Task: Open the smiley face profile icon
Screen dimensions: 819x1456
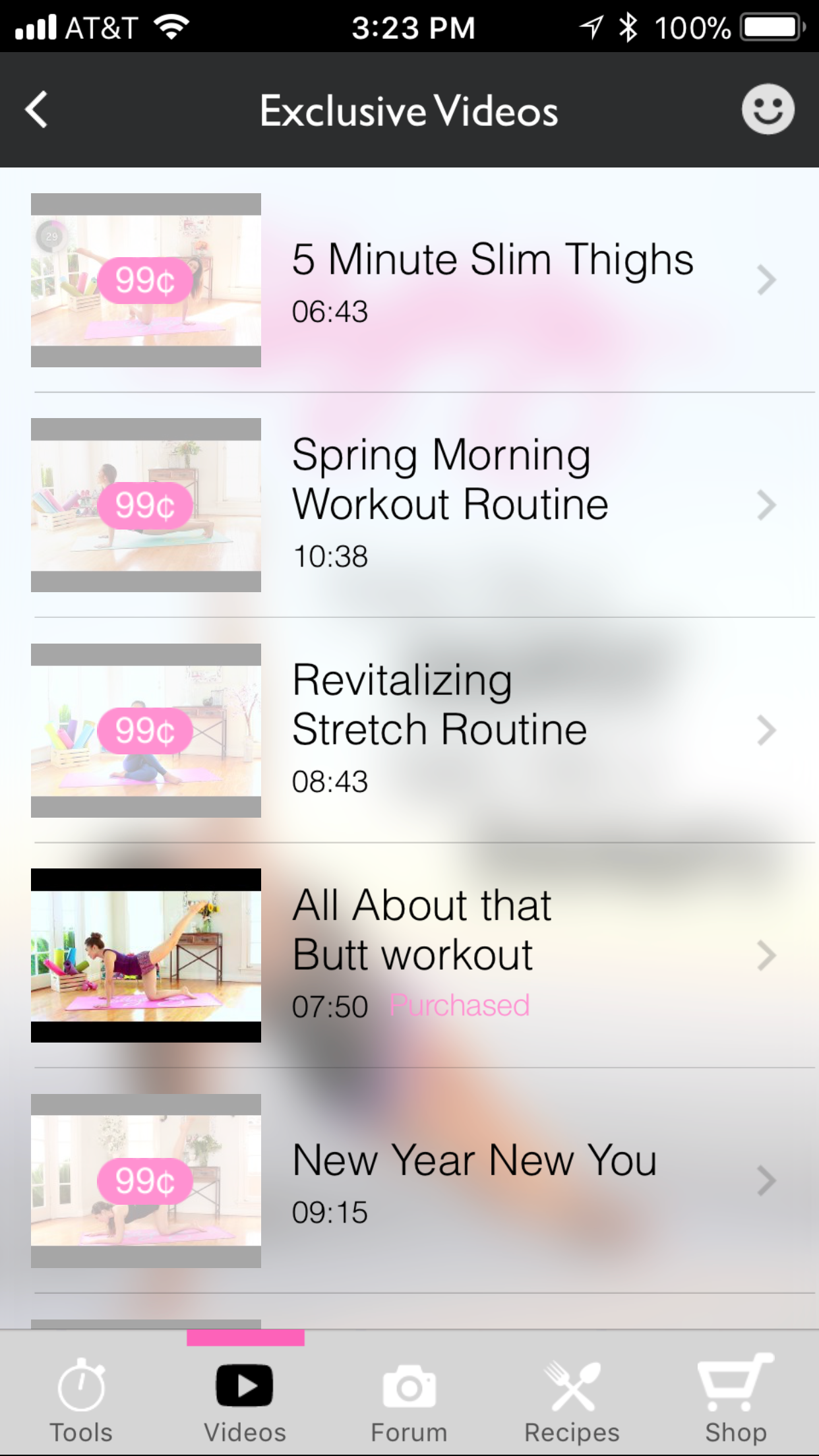Action: click(x=768, y=109)
